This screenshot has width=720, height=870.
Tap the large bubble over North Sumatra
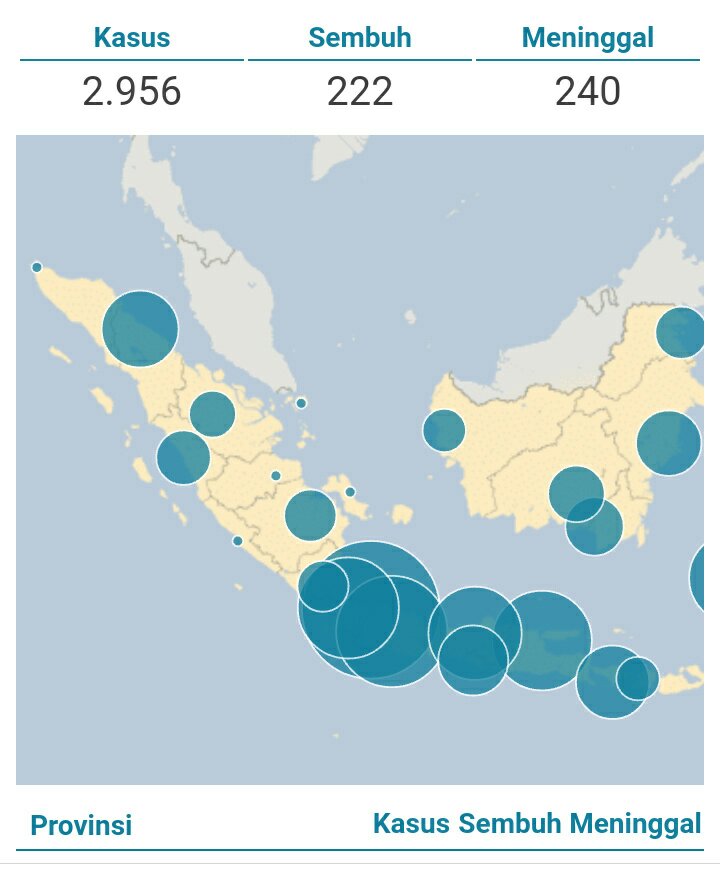click(140, 328)
